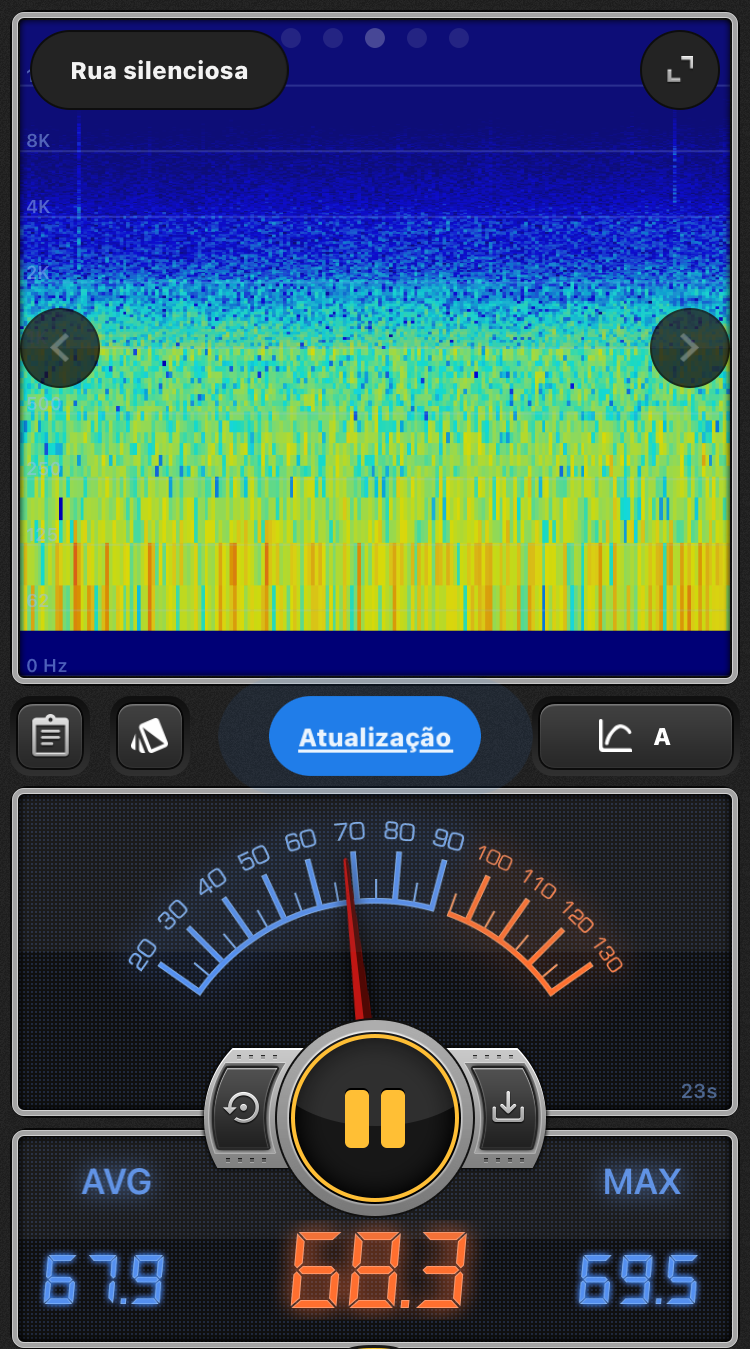This screenshot has width=750, height=1349.
Task: Go to the previous chart view
Action: tap(60, 348)
